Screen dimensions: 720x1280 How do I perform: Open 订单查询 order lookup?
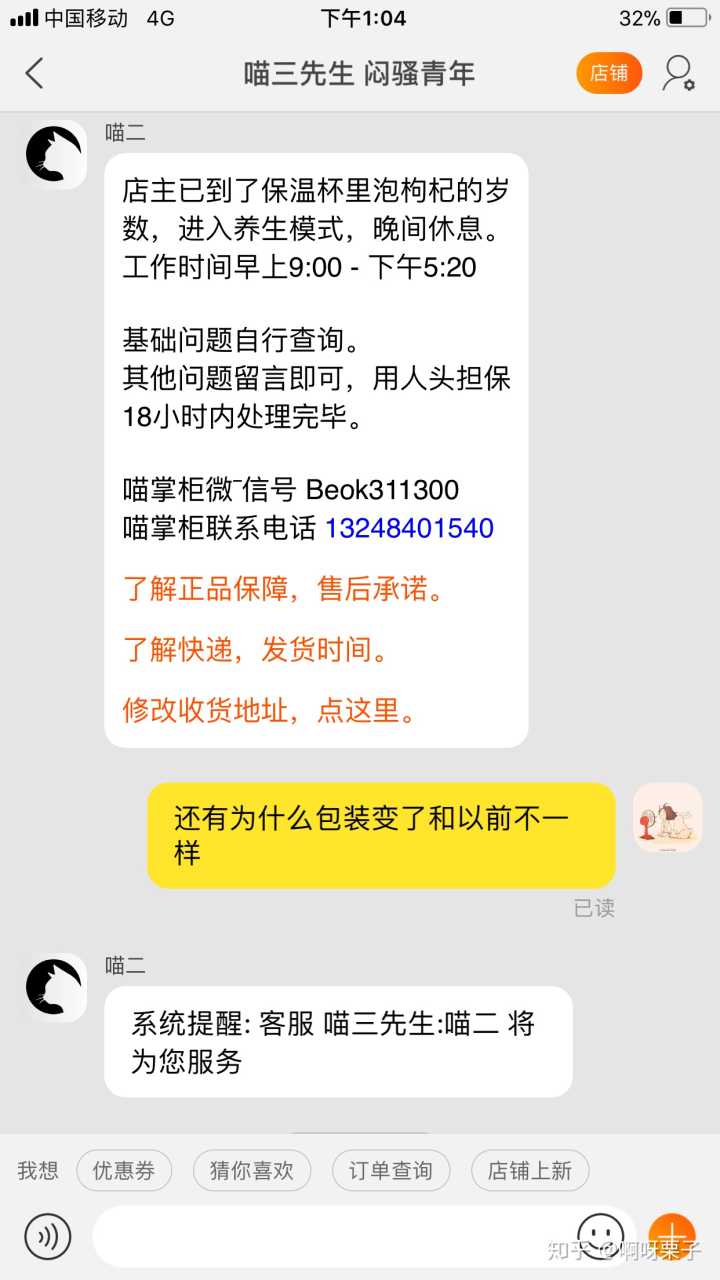(390, 1171)
